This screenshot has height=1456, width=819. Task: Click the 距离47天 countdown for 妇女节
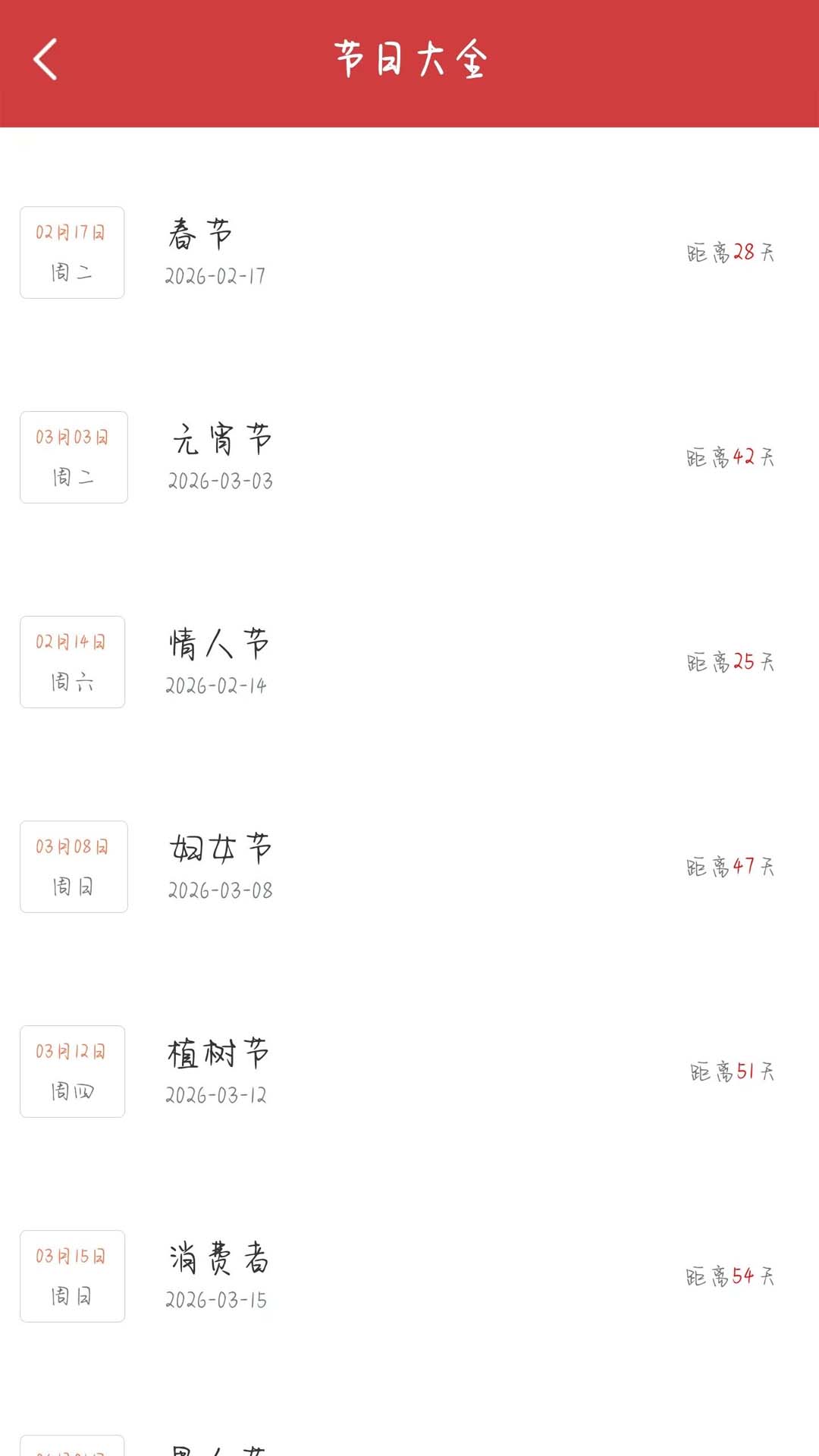pyautogui.click(x=729, y=868)
